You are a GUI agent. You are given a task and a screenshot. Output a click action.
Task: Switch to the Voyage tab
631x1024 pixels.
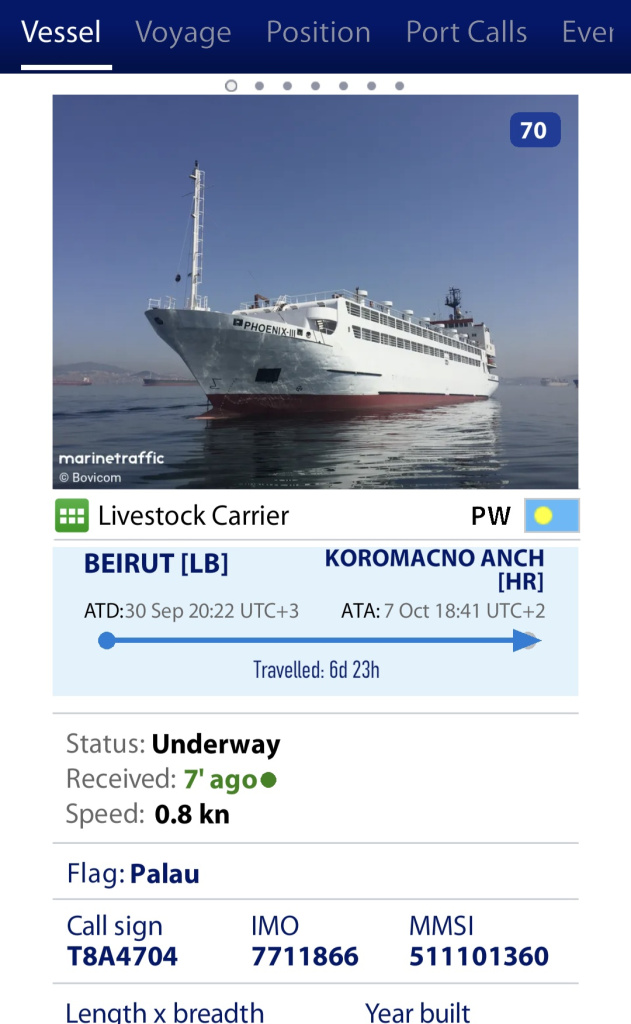pos(183,33)
